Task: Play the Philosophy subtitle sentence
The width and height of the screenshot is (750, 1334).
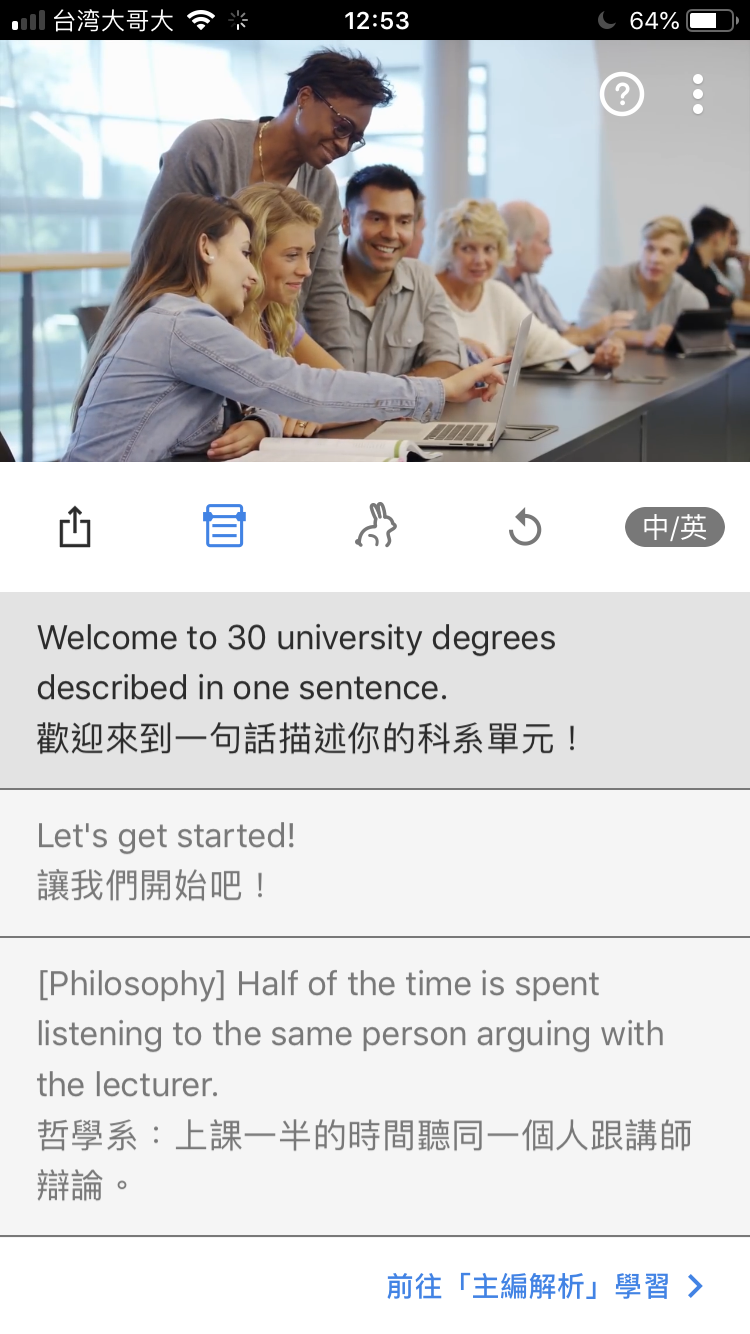Action: point(375,1085)
